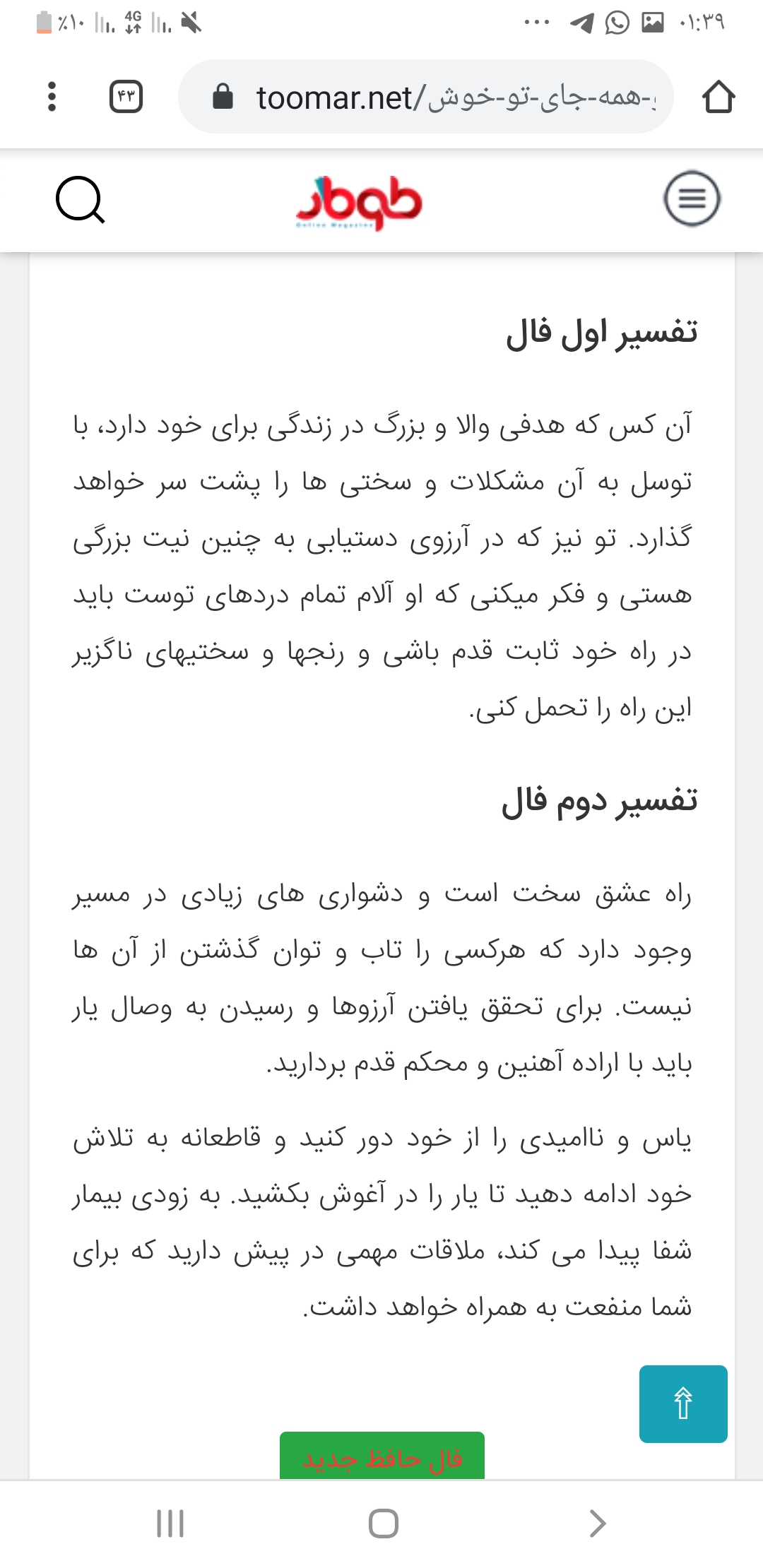The image size is (763, 1568).
Task: Tap the Toomar logo to go home
Action: pyautogui.click(x=359, y=203)
